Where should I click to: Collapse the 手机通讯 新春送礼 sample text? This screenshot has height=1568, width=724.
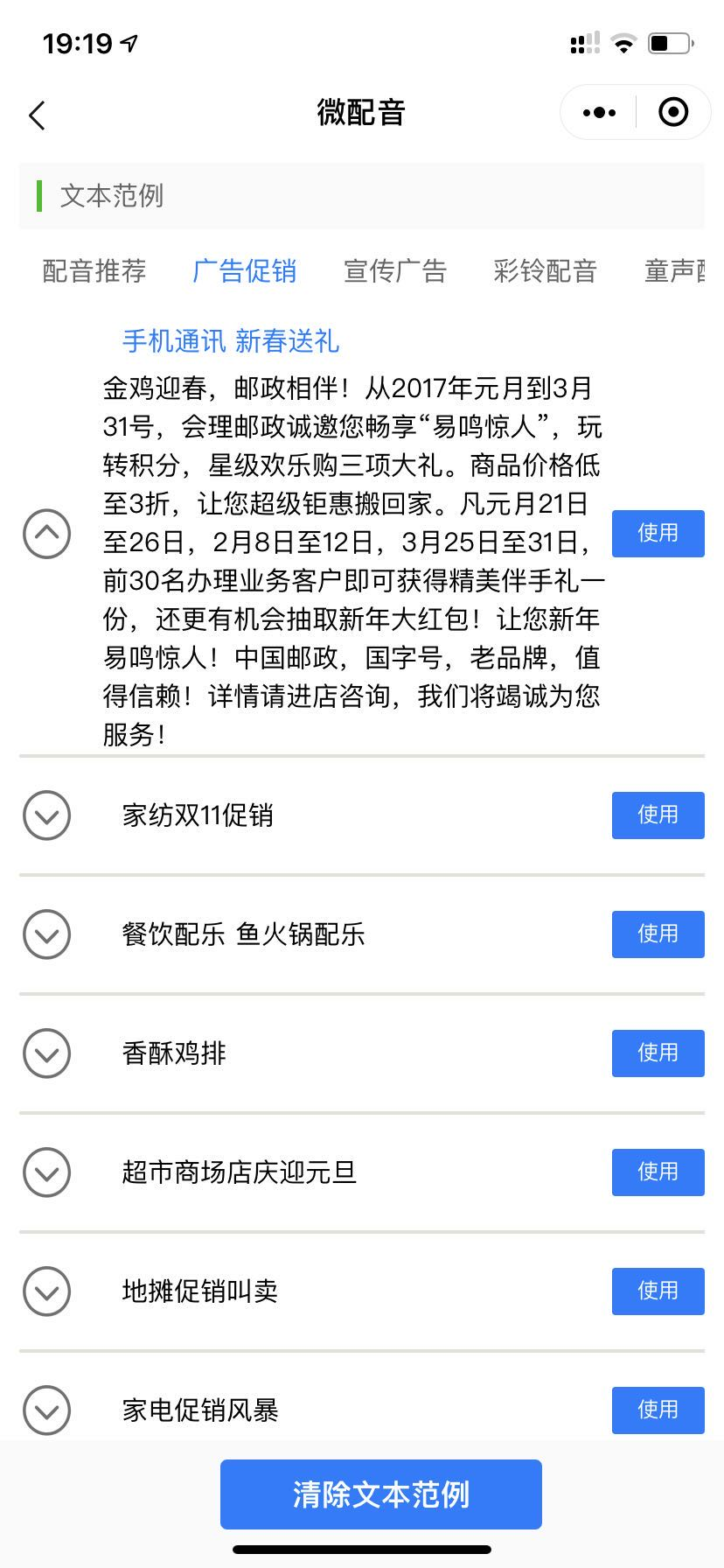click(x=46, y=534)
